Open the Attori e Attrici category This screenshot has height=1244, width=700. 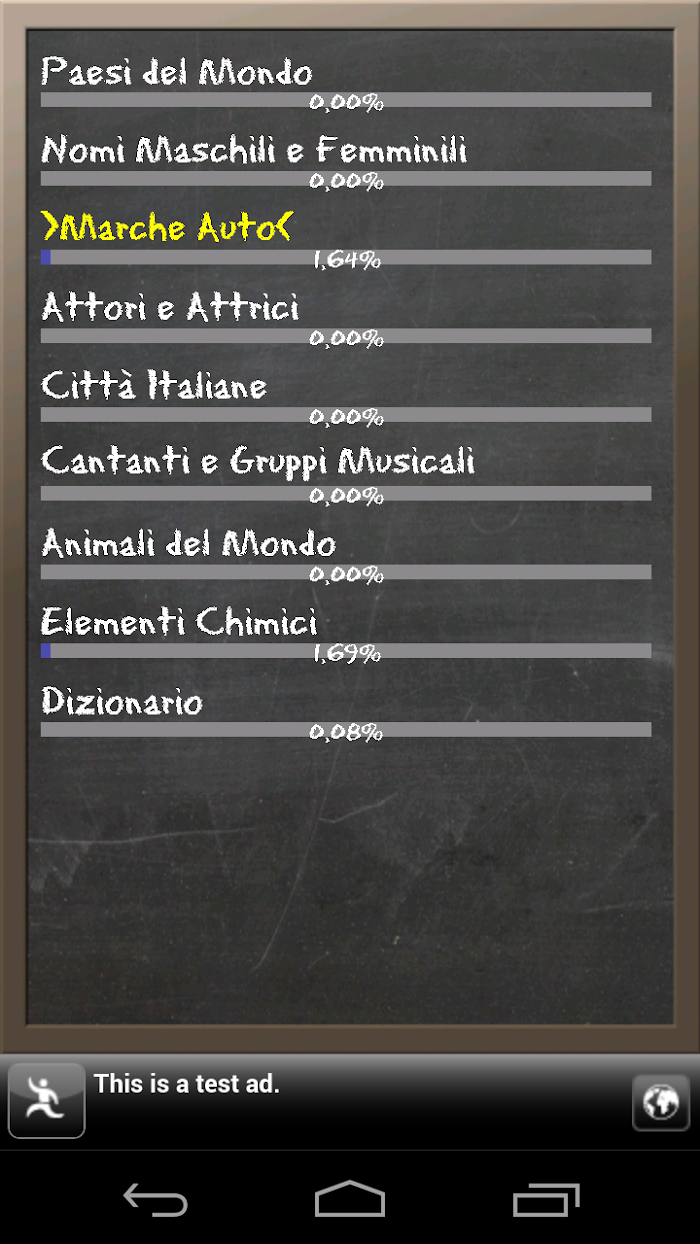coord(170,307)
